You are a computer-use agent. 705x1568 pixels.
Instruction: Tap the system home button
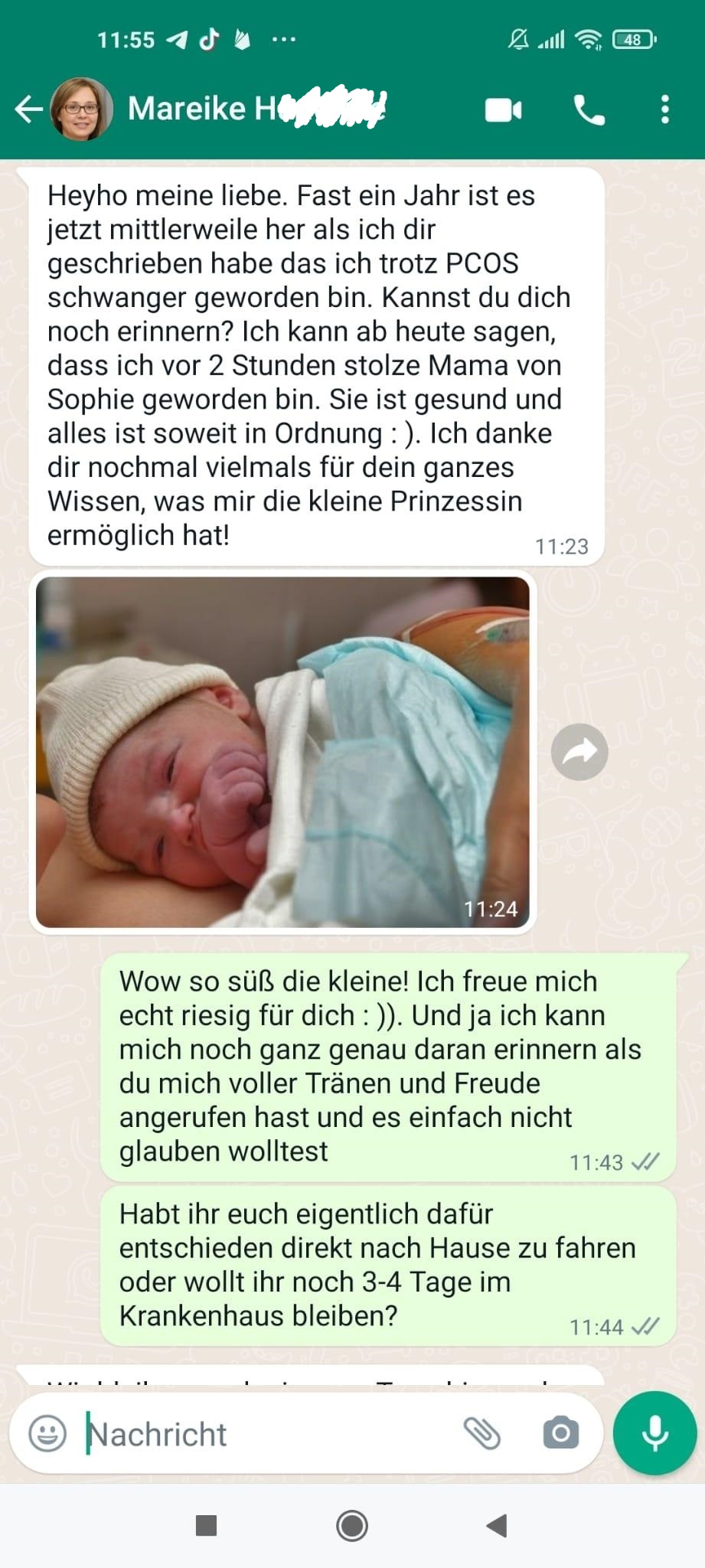click(352, 1526)
